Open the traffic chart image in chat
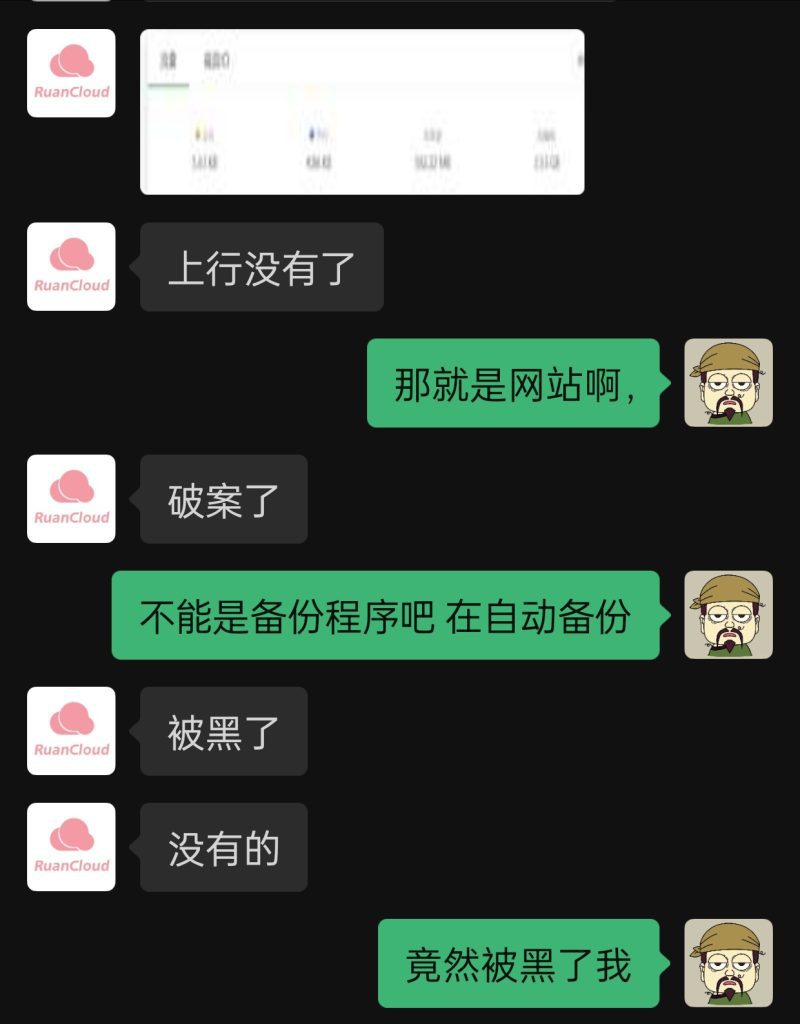 point(362,111)
